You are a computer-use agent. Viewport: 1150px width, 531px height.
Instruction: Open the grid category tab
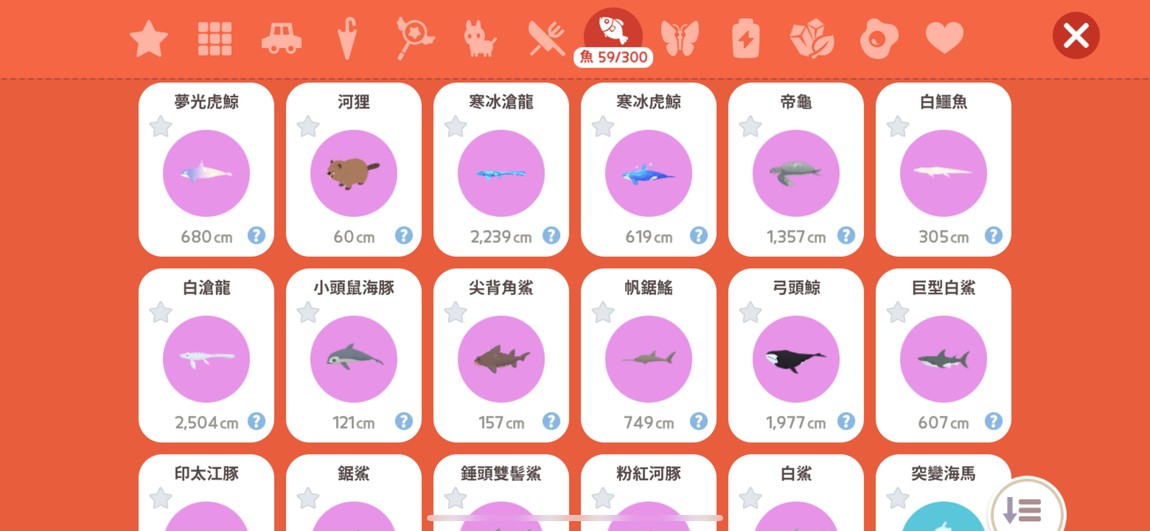pos(215,39)
